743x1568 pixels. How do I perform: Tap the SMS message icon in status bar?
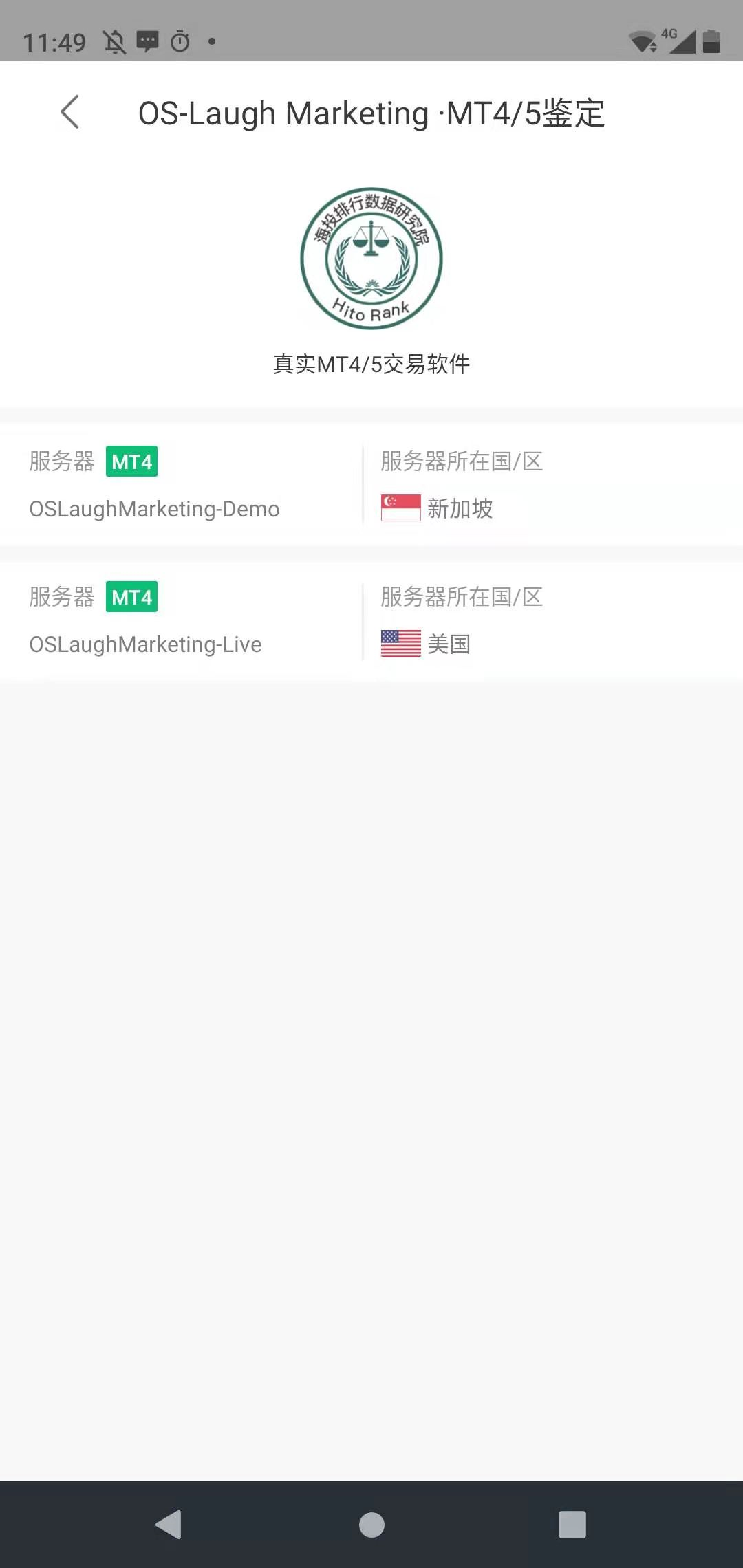pos(147,41)
